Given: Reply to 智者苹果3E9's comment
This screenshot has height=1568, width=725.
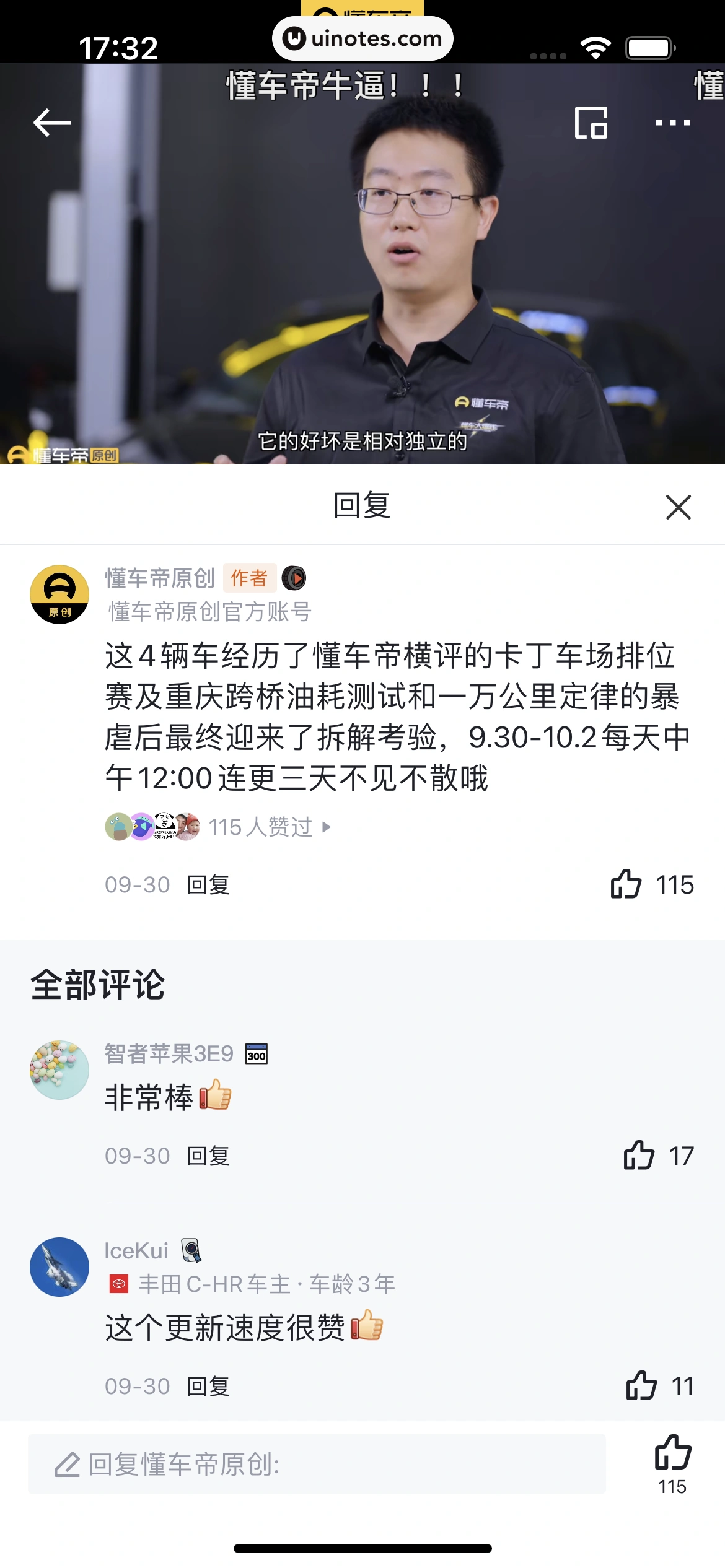Looking at the screenshot, I should point(208,1156).
